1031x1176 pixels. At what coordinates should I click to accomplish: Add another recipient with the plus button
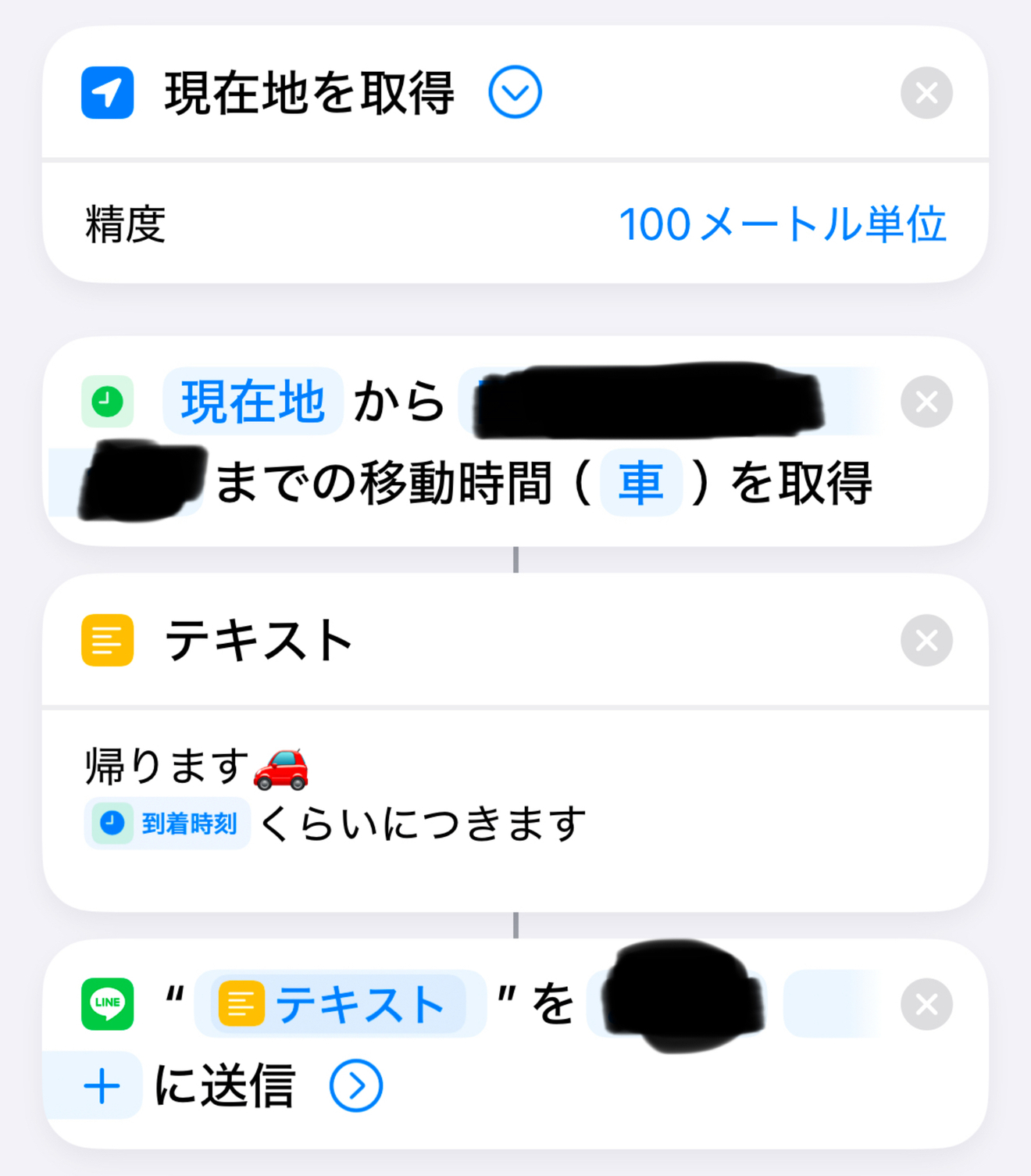[x=102, y=1086]
